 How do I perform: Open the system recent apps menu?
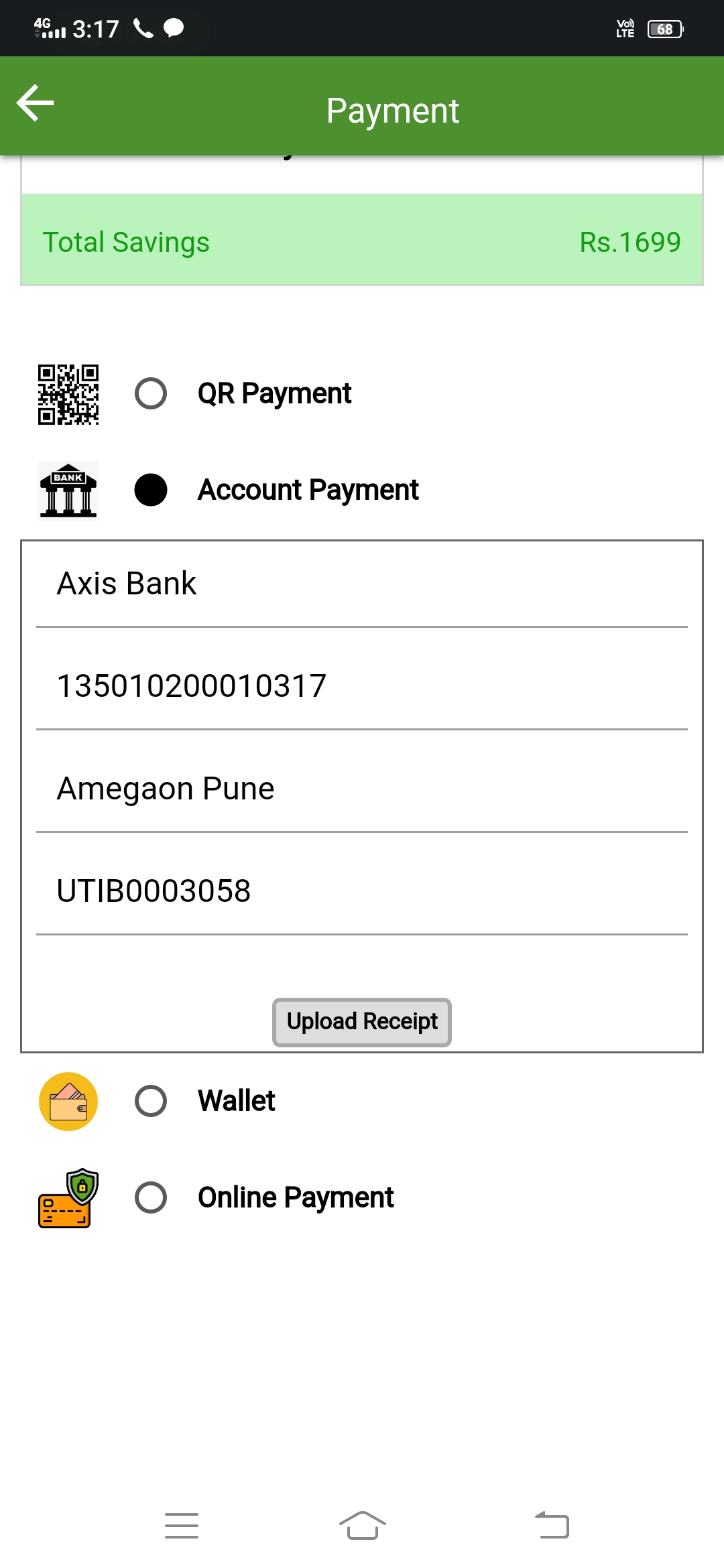pyautogui.click(x=182, y=1526)
